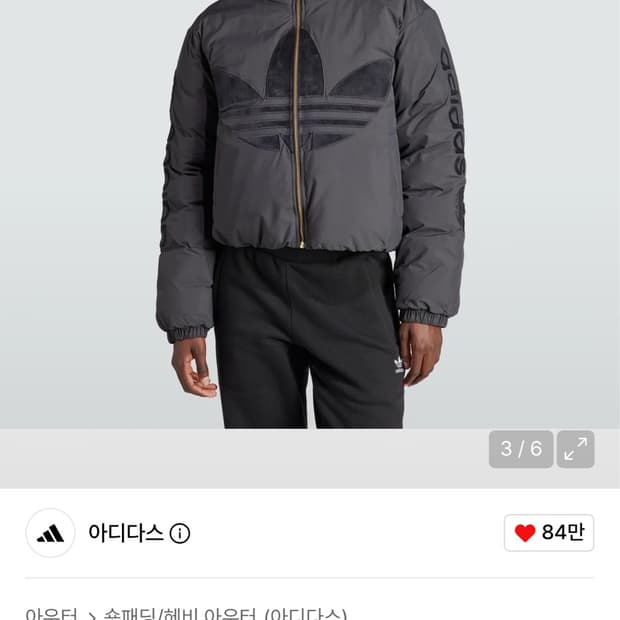
Task: Expand the product image to fullscreen
Action: pos(575,449)
